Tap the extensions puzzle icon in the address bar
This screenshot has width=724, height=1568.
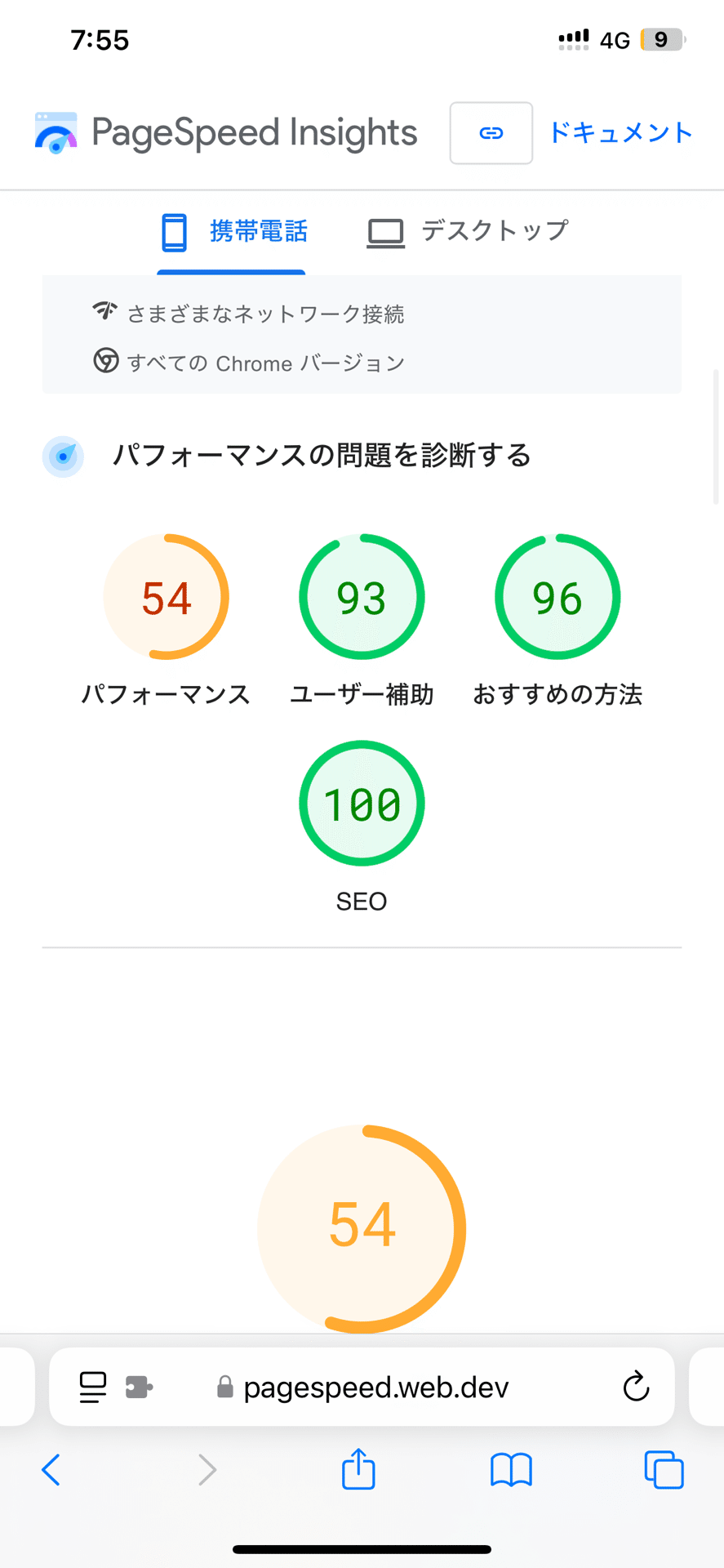coord(140,1386)
